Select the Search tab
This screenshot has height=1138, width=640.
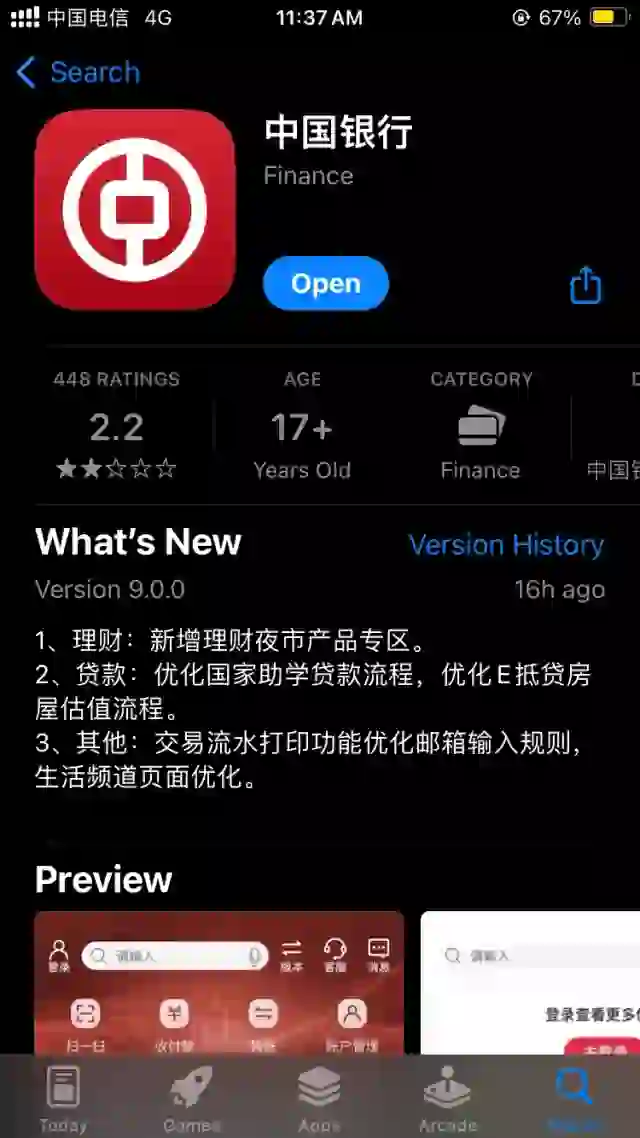[x=575, y=1097]
